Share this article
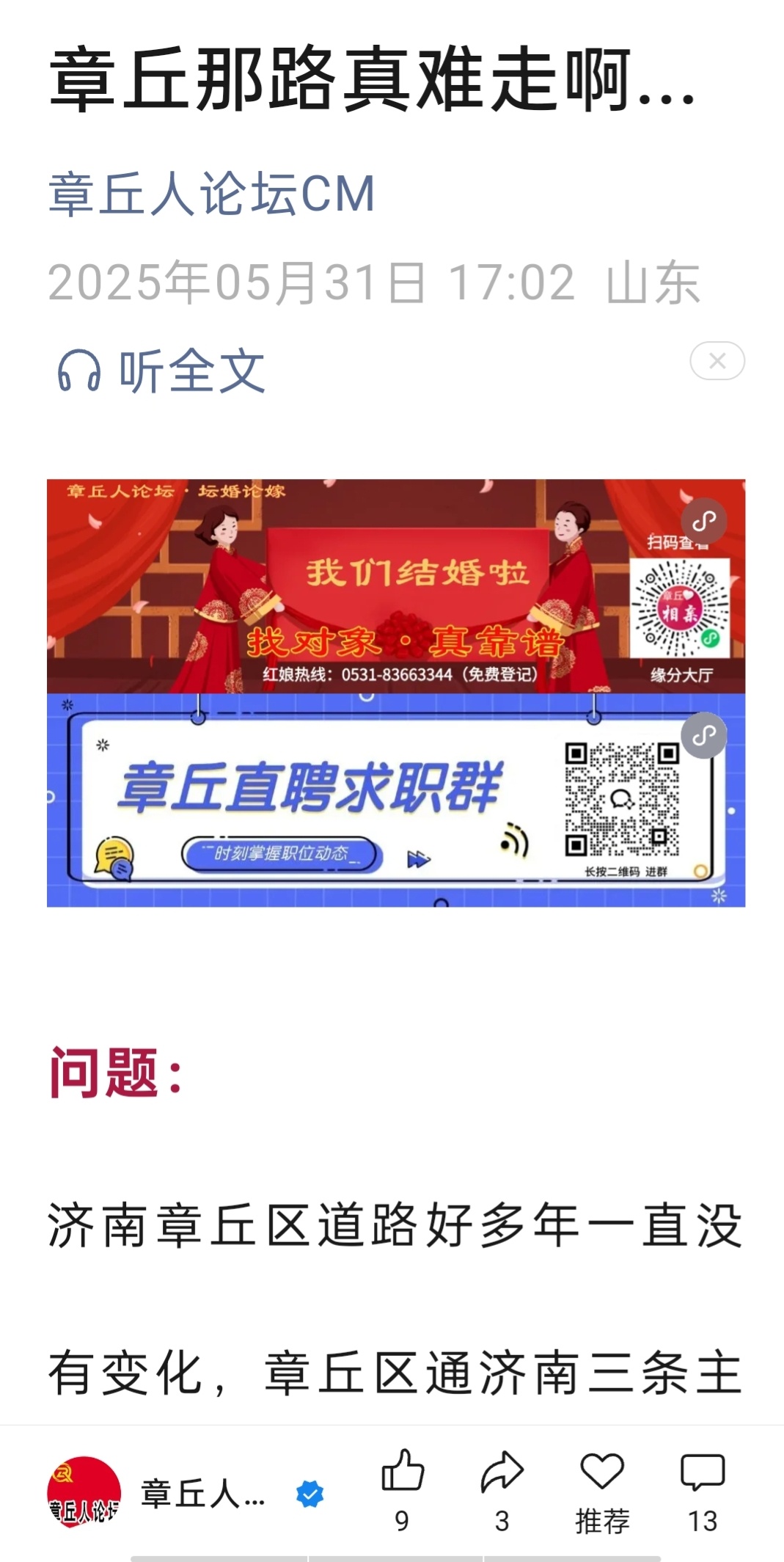This screenshot has height=1562, width=784. point(502,1488)
